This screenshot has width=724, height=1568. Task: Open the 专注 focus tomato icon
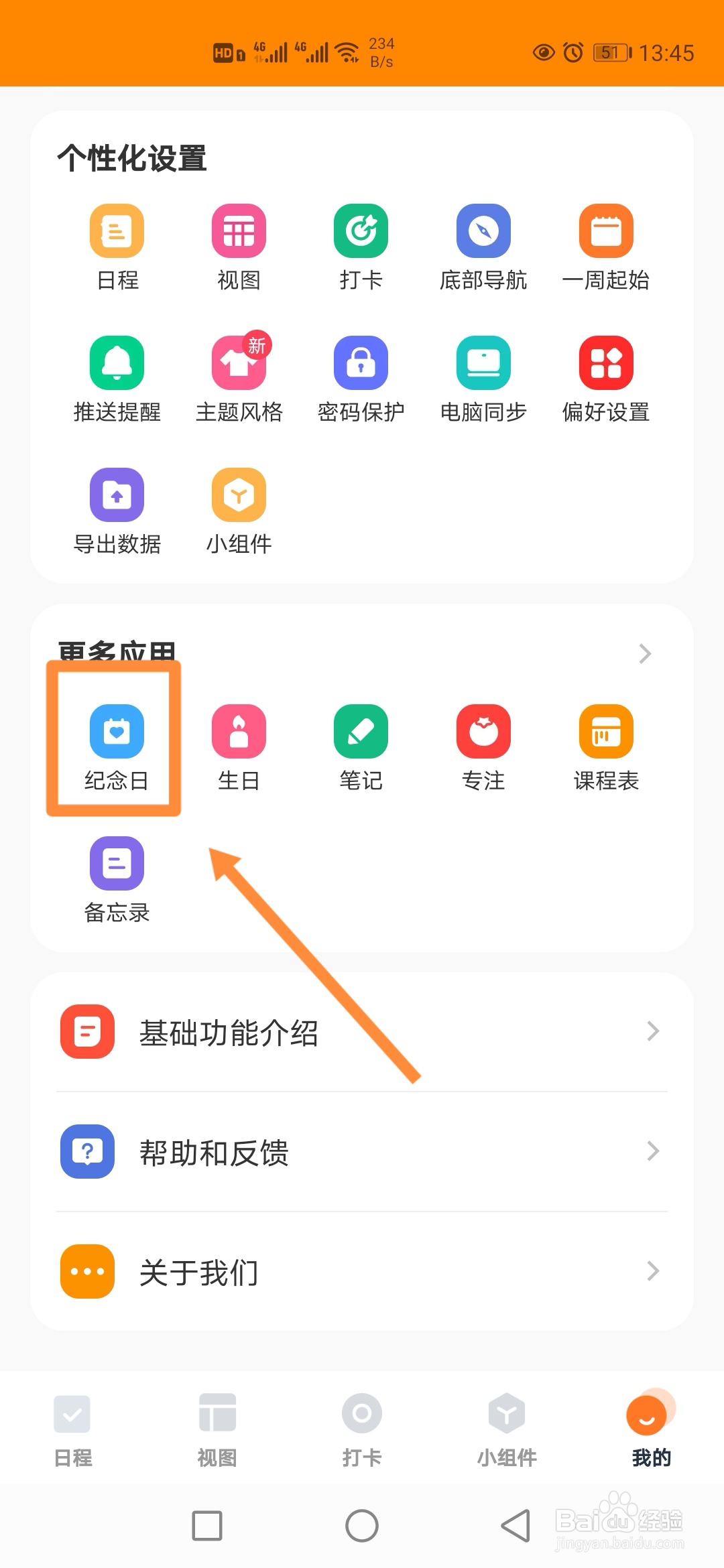(483, 732)
